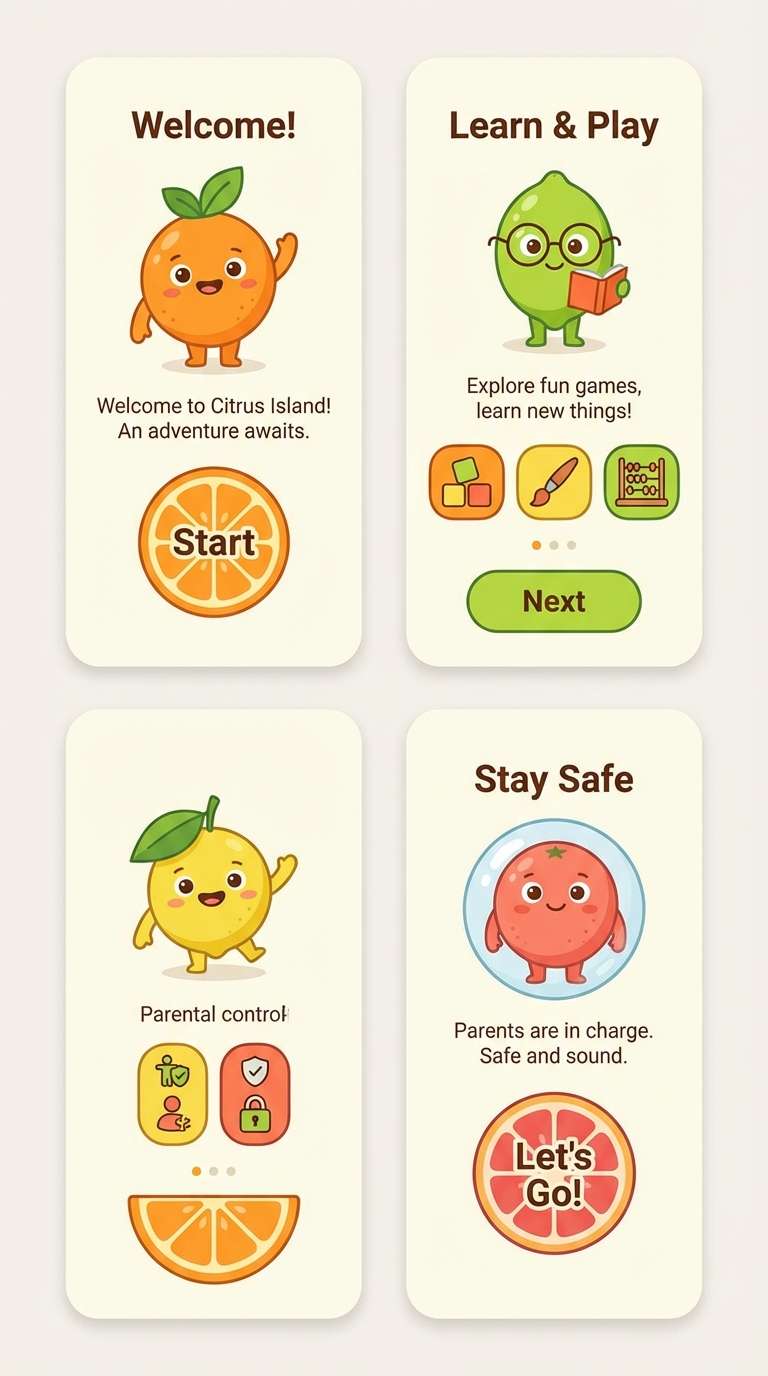The width and height of the screenshot is (768, 1376).
Task: Select the first page indicator dot
Action: (537, 545)
